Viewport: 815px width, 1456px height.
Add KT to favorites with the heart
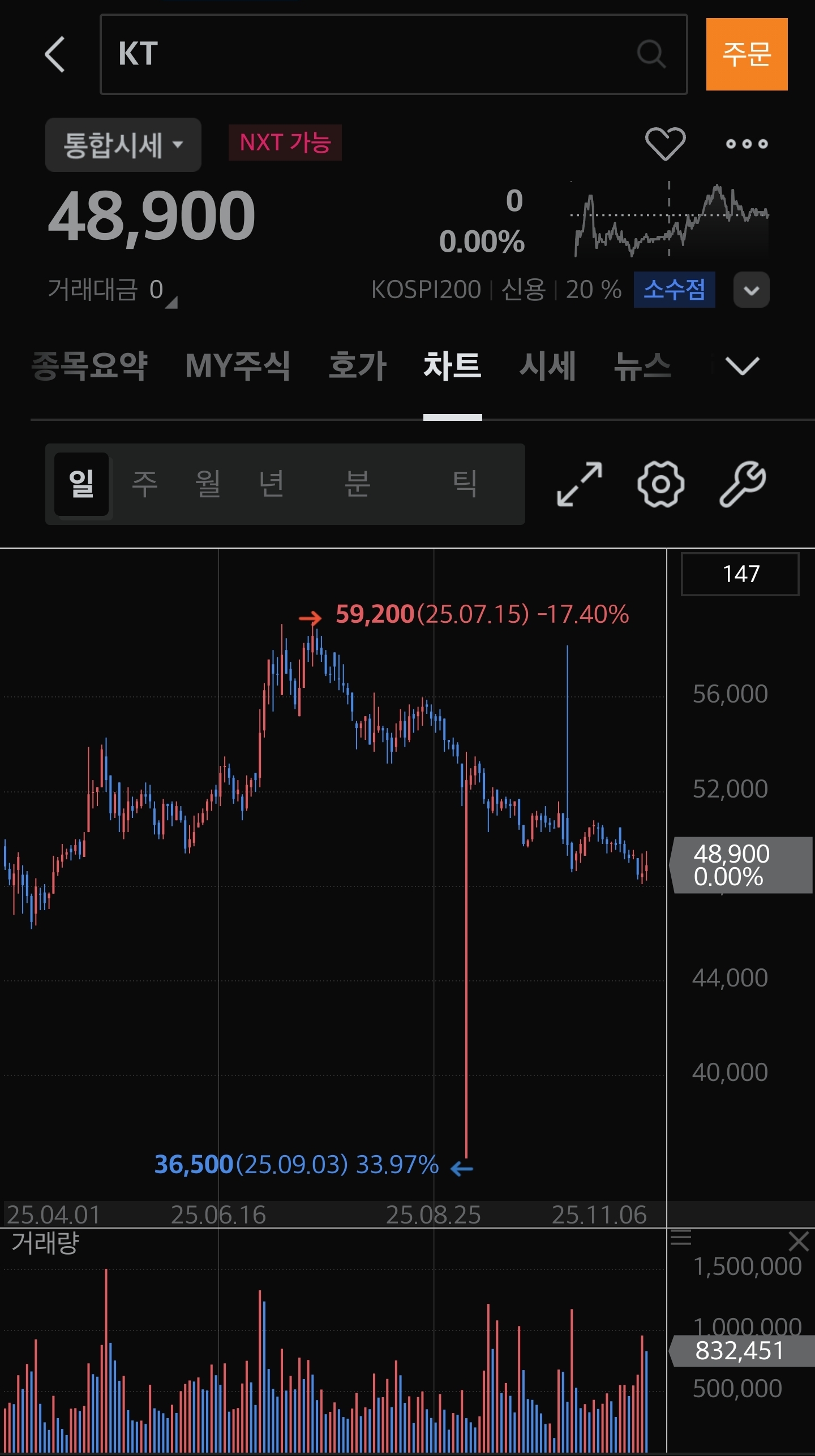coord(665,144)
